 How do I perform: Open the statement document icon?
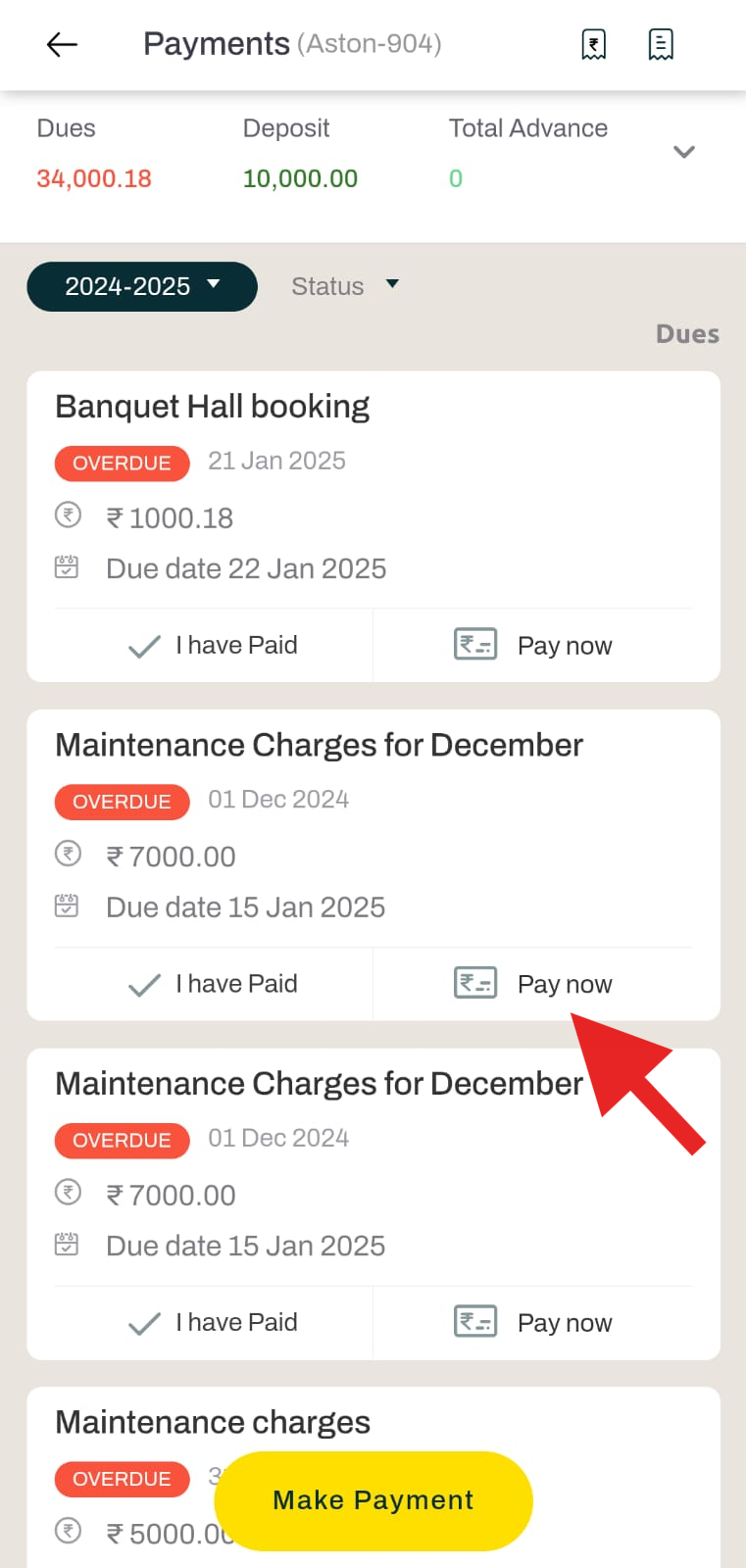(x=662, y=44)
